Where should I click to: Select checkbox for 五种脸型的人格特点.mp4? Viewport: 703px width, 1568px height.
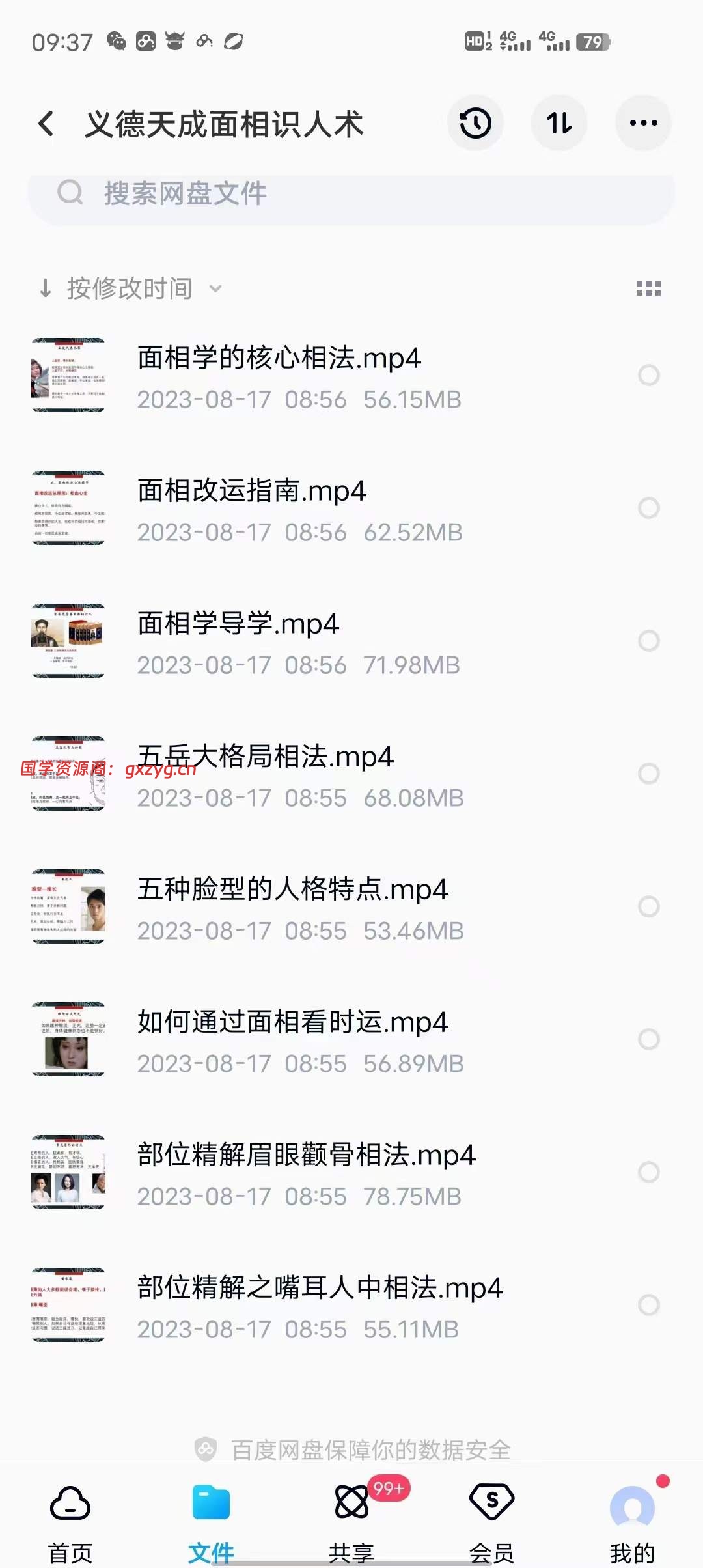(x=648, y=906)
